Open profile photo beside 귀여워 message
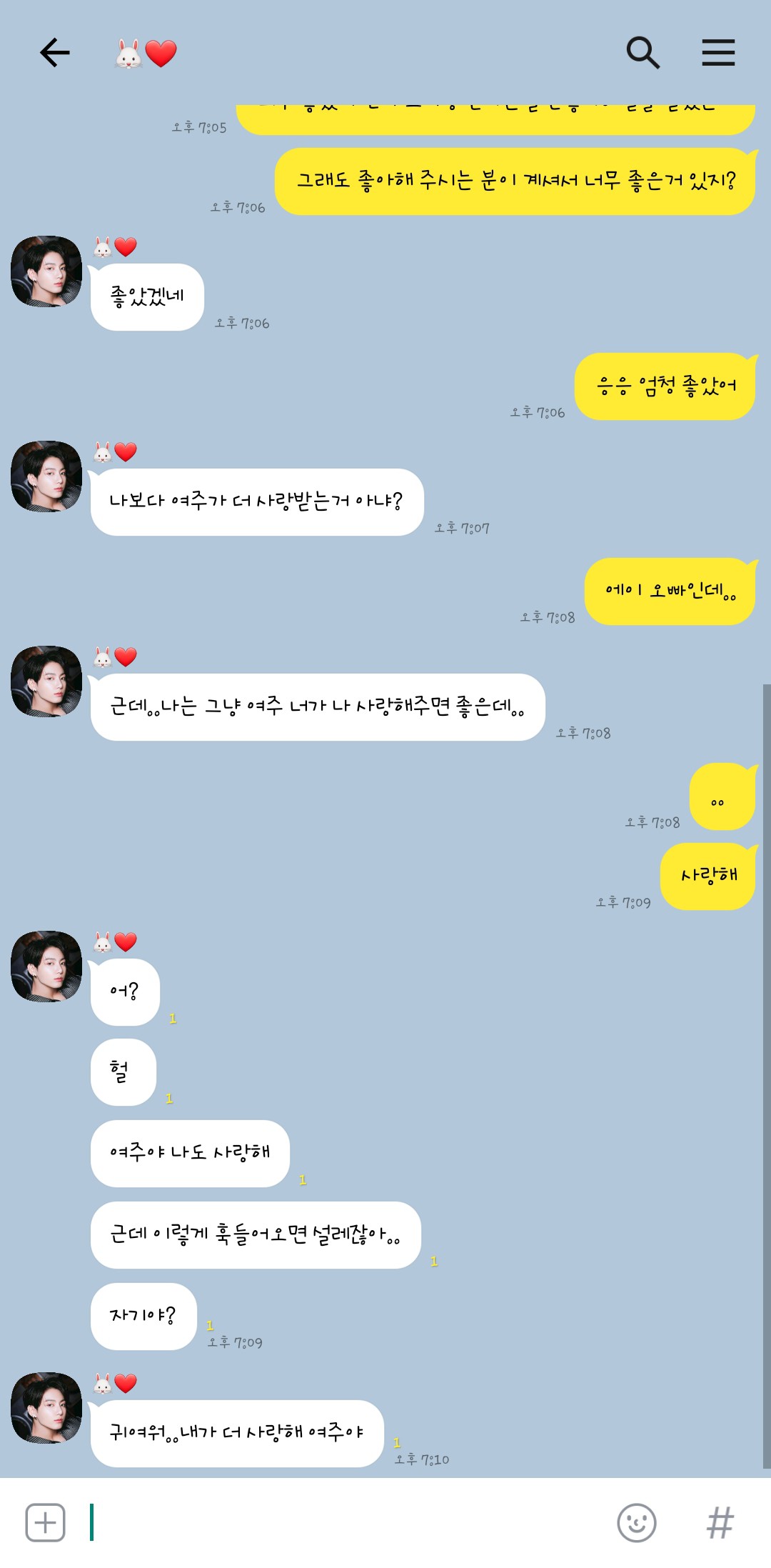This screenshot has height=1568, width=771. pyautogui.click(x=46, y=1408)
